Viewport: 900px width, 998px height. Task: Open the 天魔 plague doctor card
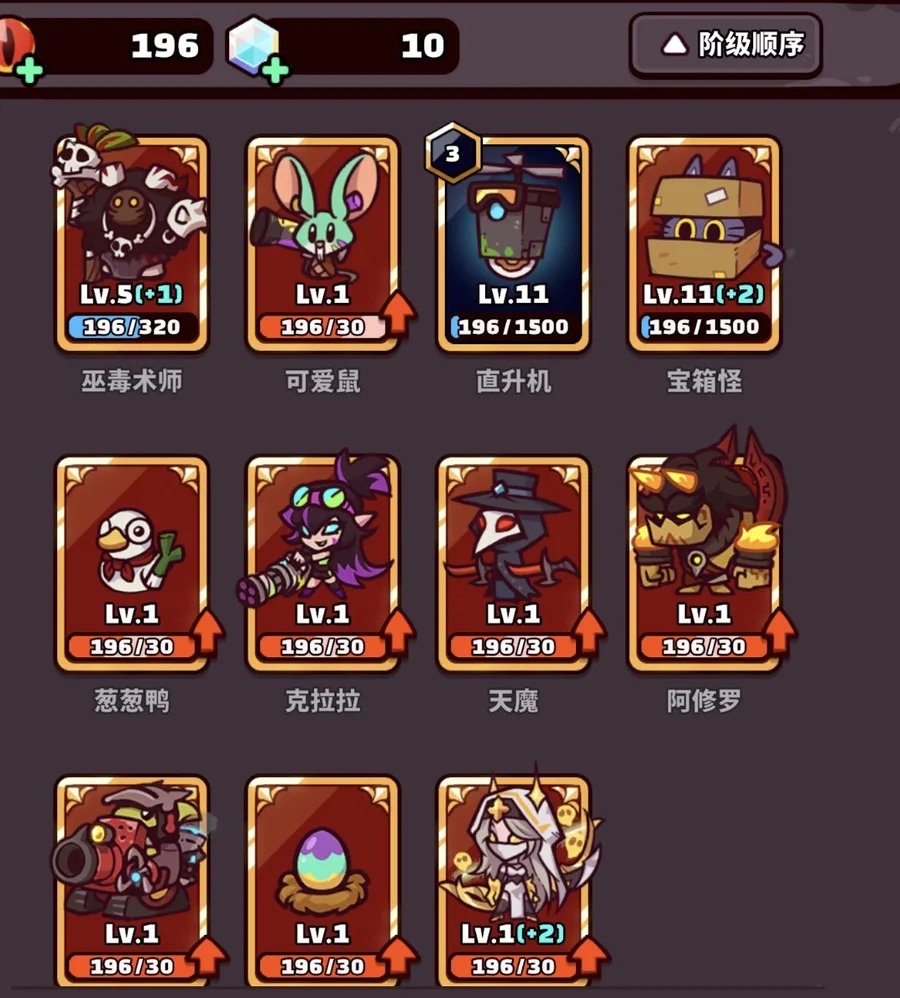tap(513, 563)
